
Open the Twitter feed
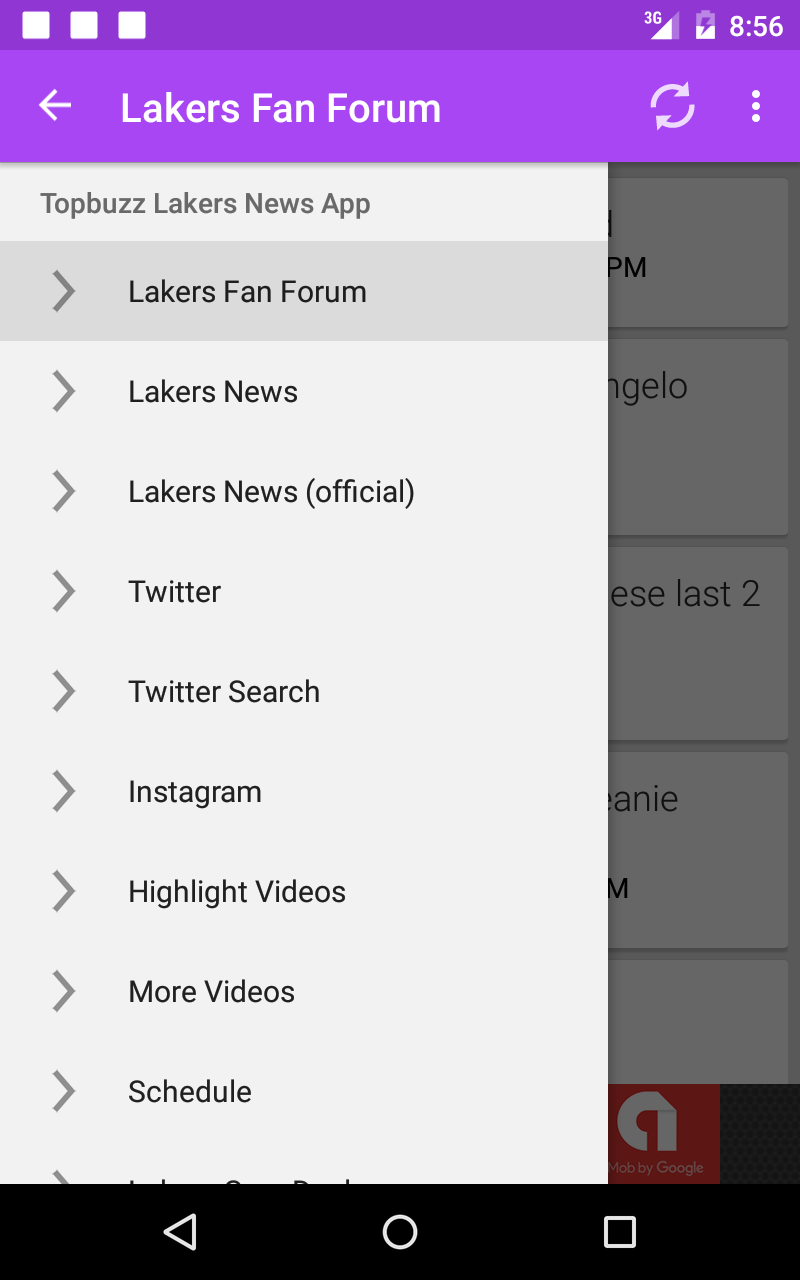point(304,591)
